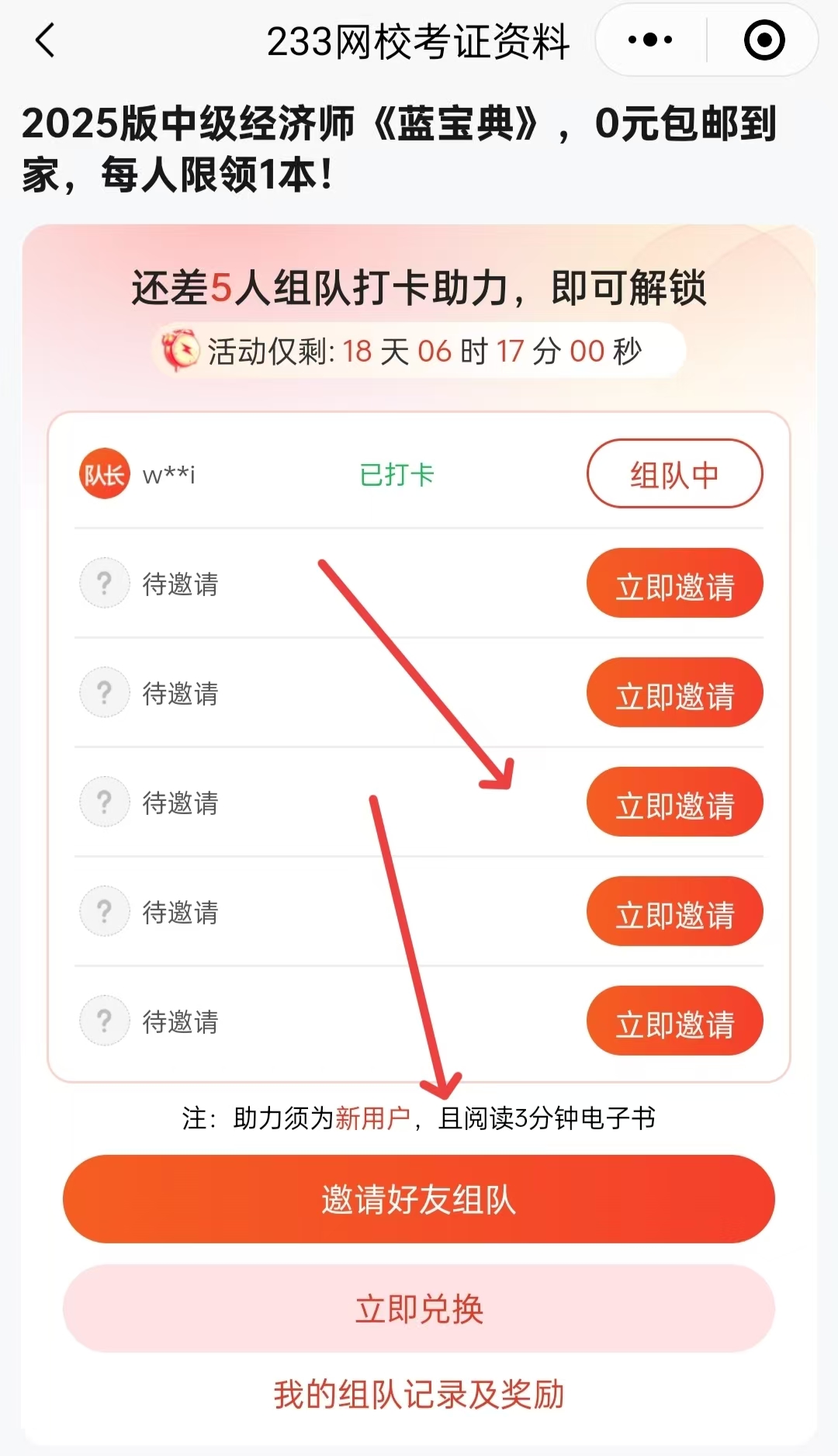Go back with the top-left arrow
Image resolution: width=838 pixels, height=1456 pixels.
pos(45,40)
